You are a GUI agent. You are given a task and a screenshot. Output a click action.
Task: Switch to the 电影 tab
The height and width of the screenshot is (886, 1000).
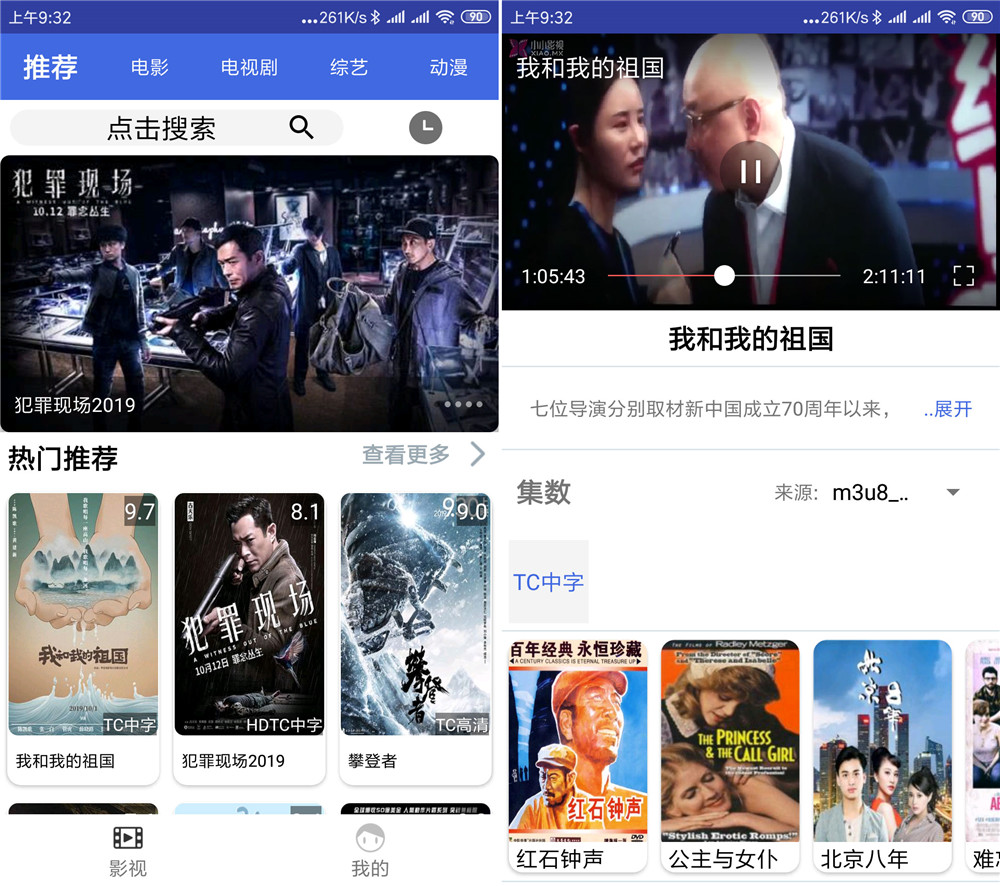(149, 67)
